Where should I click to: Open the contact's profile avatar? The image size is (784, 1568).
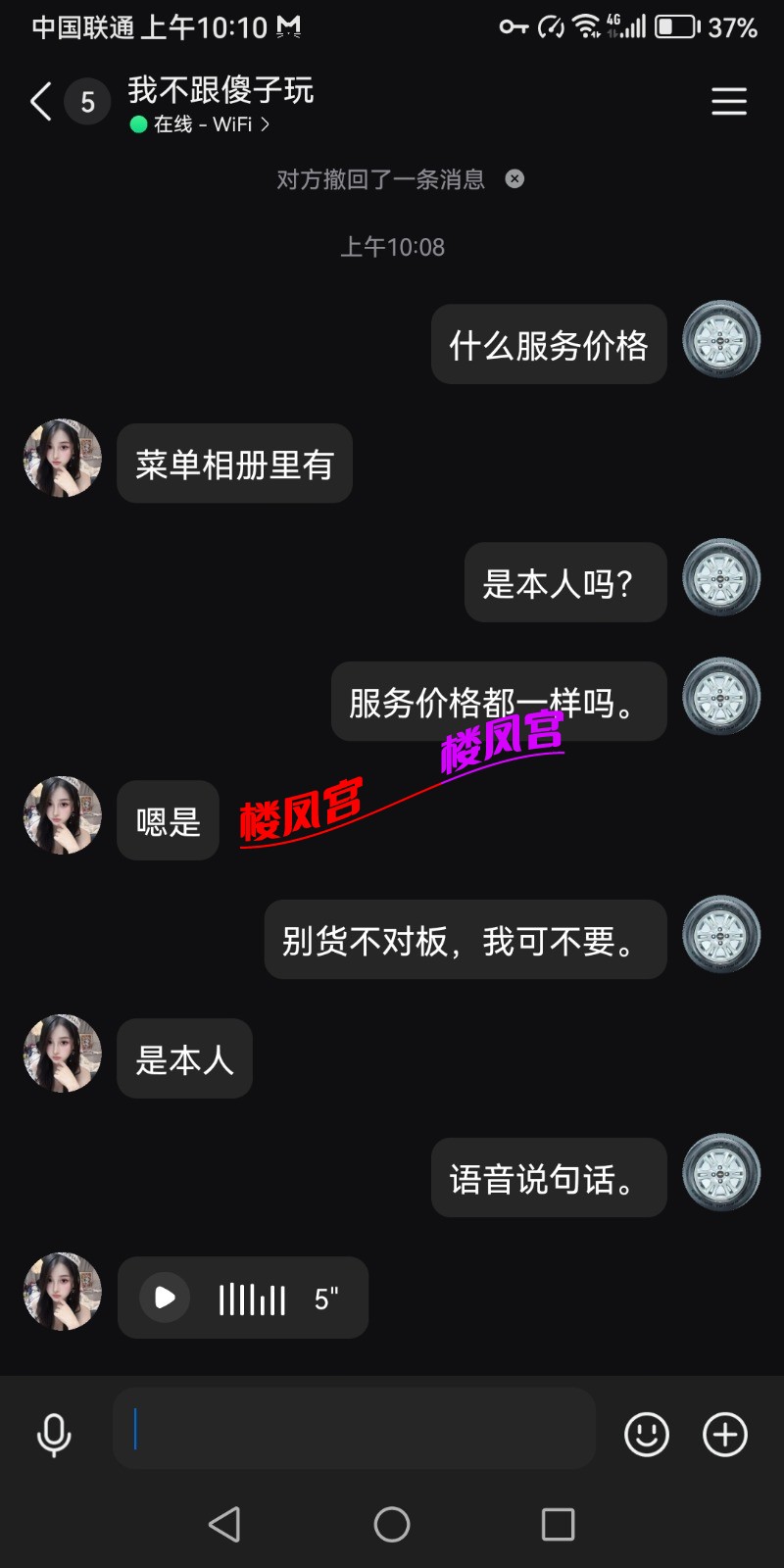point(61,459)
